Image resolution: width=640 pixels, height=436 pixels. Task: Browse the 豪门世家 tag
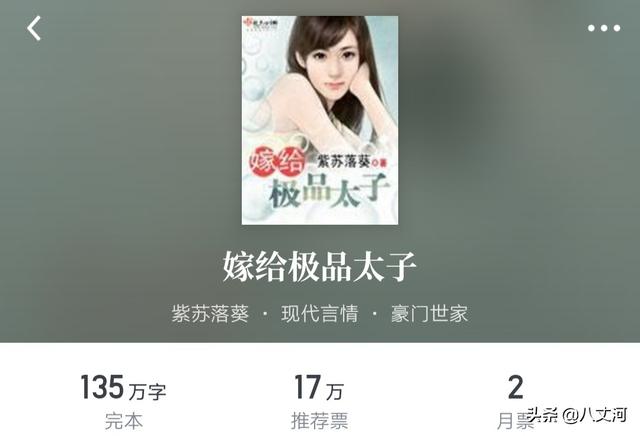point(428,313)
